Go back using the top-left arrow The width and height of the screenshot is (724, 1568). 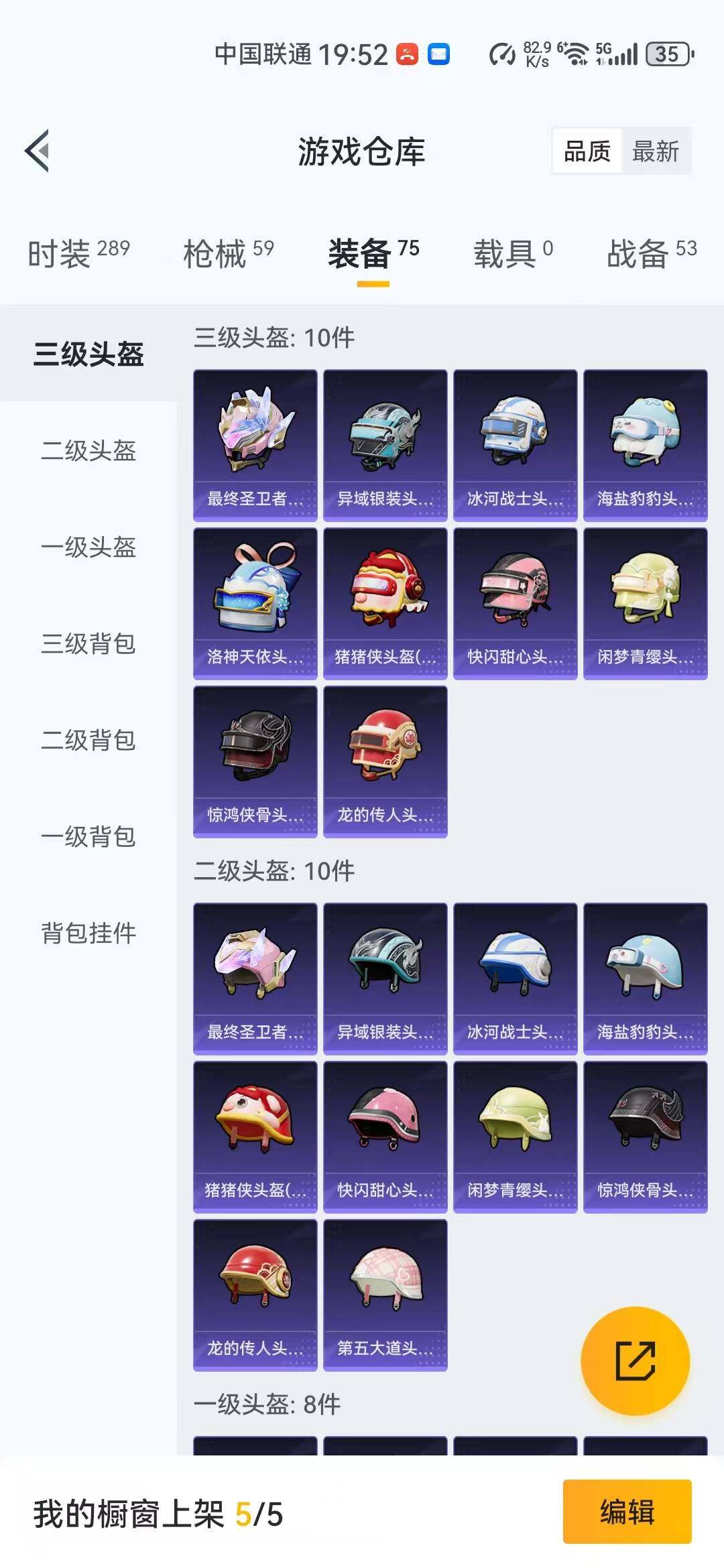pos(38,151)
